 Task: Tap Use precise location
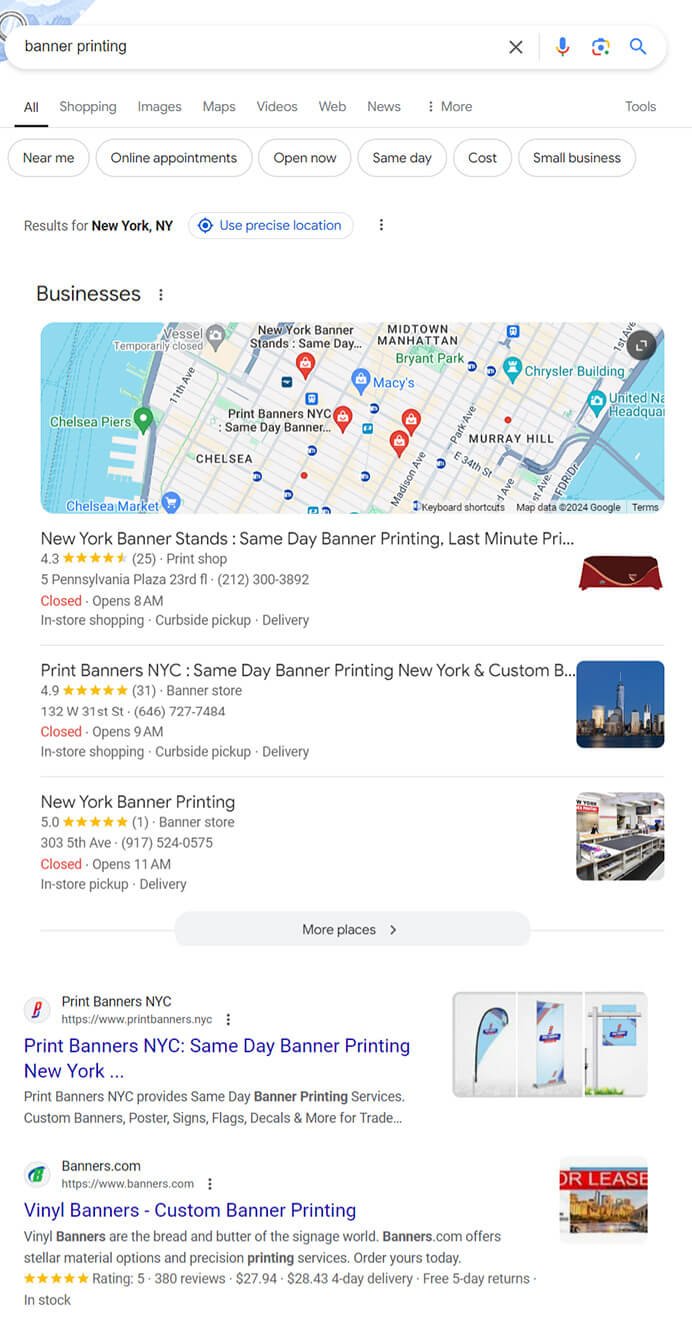click(271, 226)
